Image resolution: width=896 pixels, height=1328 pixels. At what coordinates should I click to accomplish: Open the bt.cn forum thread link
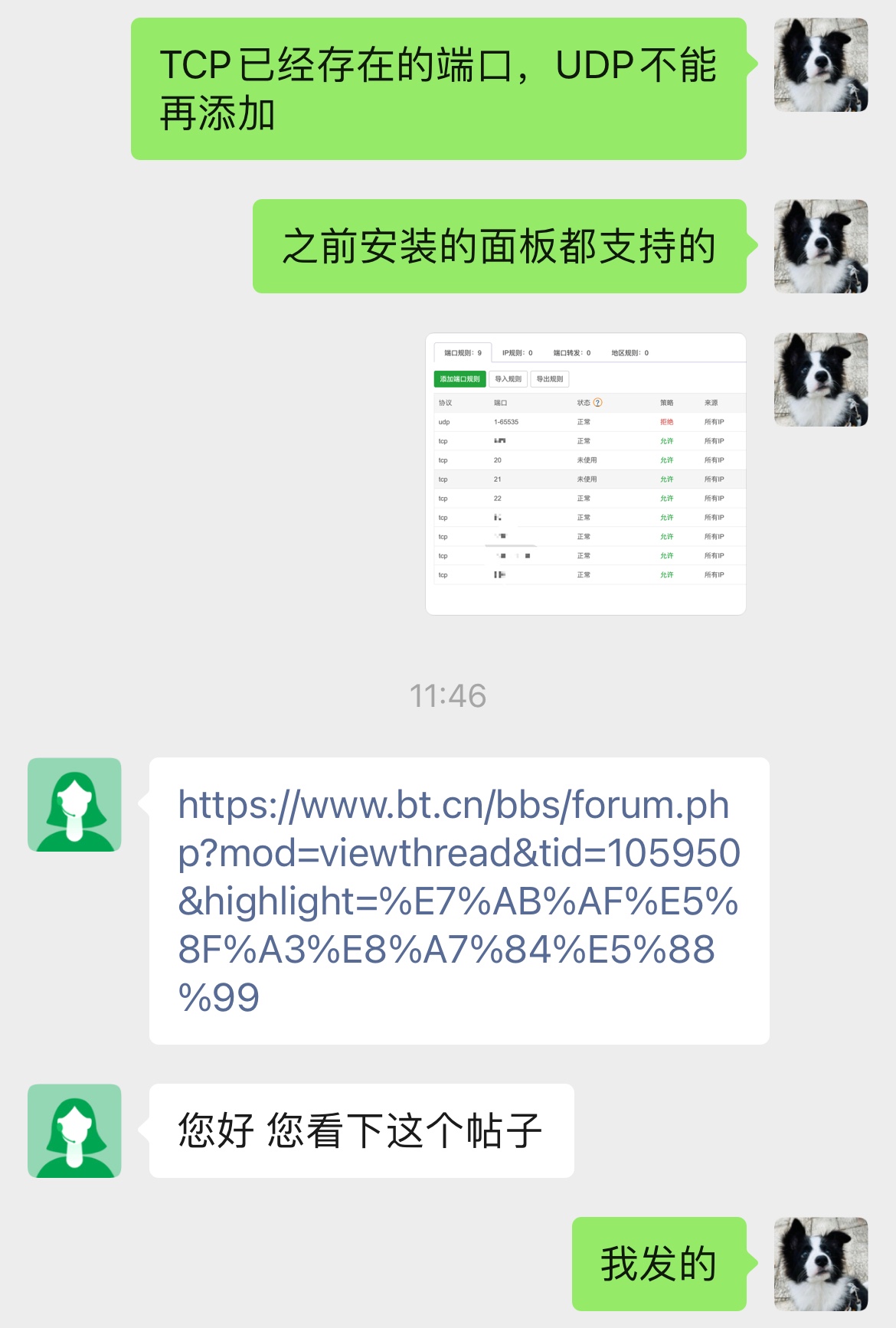point(458,901)
